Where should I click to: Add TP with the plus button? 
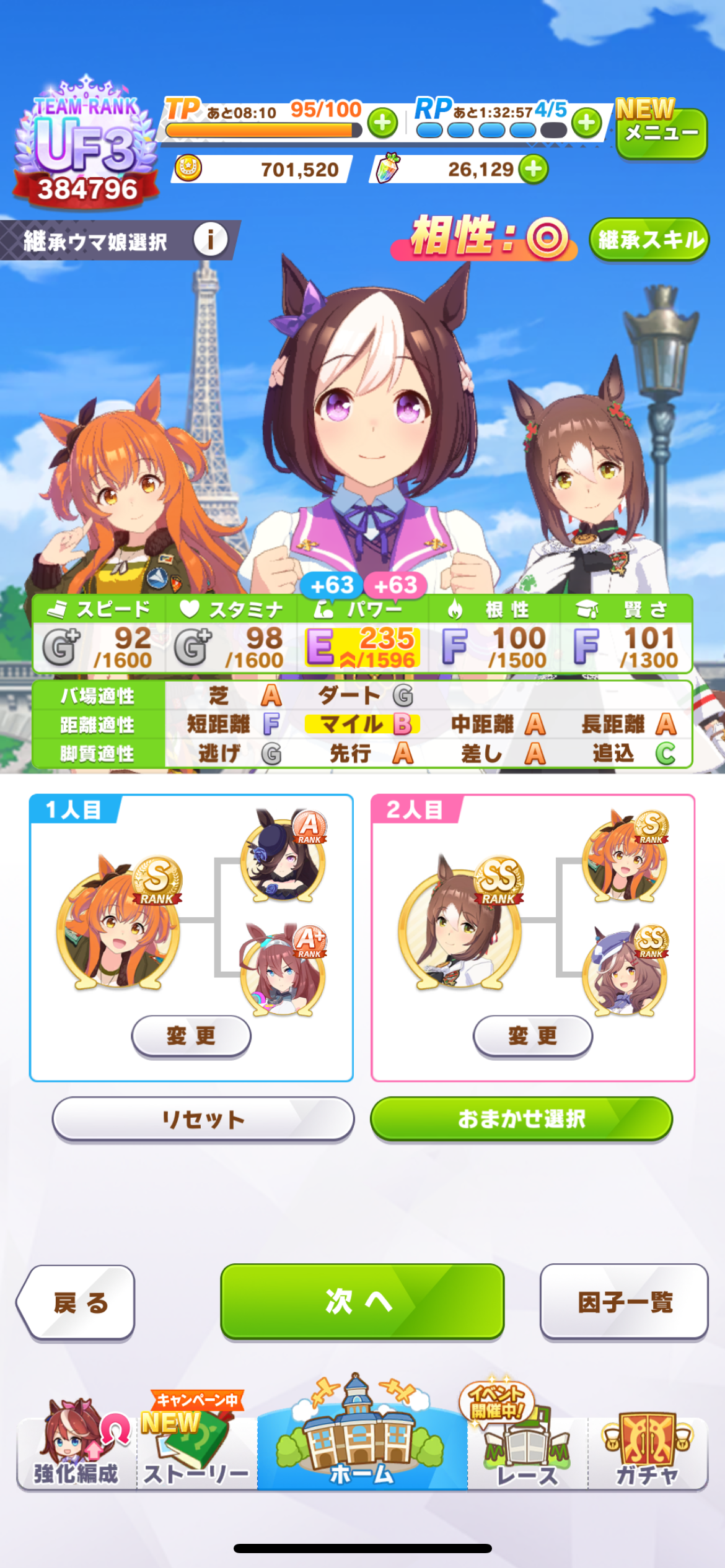pyautogui.click(x=382, y=123)
